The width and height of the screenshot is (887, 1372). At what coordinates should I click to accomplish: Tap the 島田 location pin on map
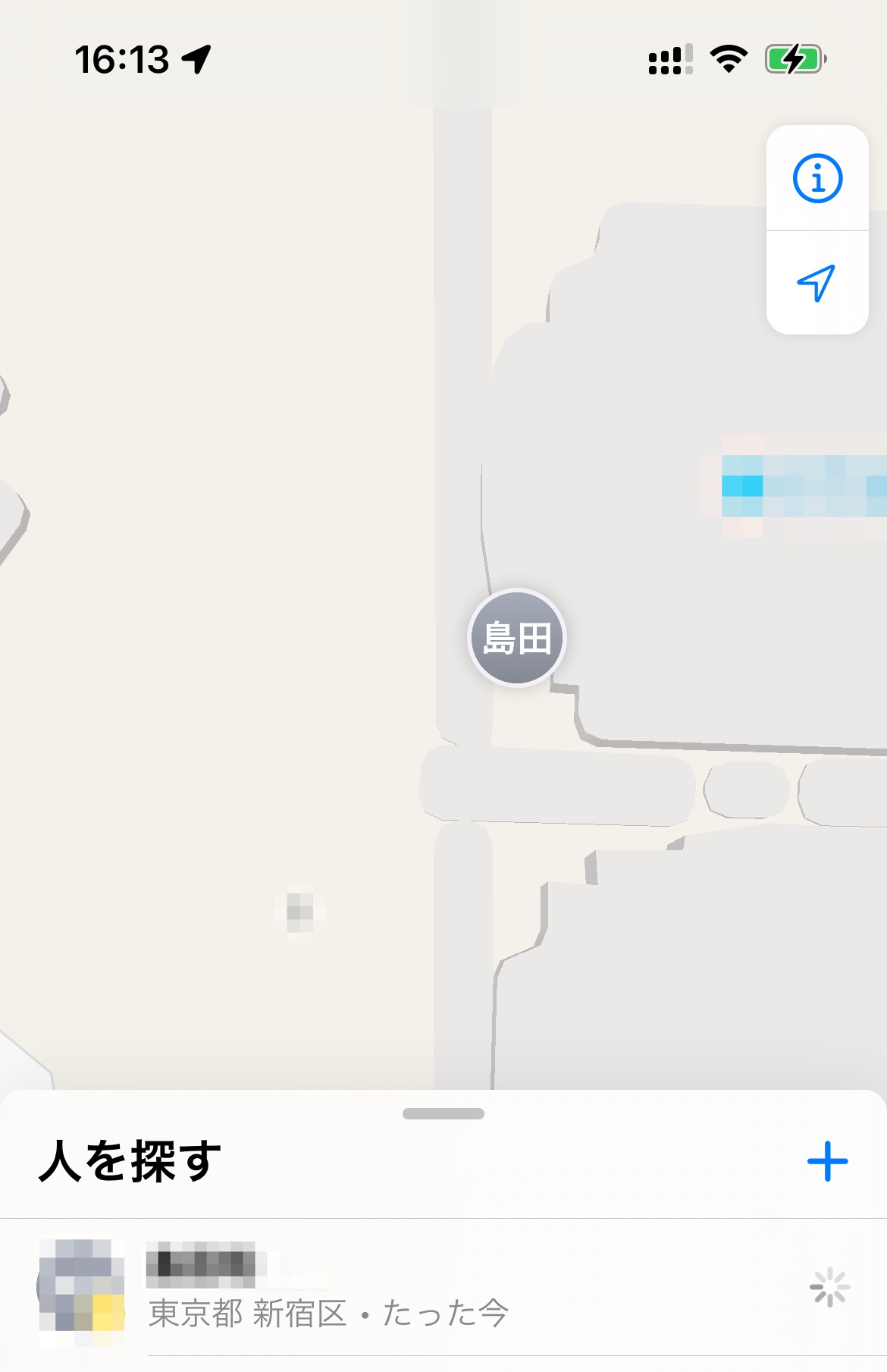(517, 638)
